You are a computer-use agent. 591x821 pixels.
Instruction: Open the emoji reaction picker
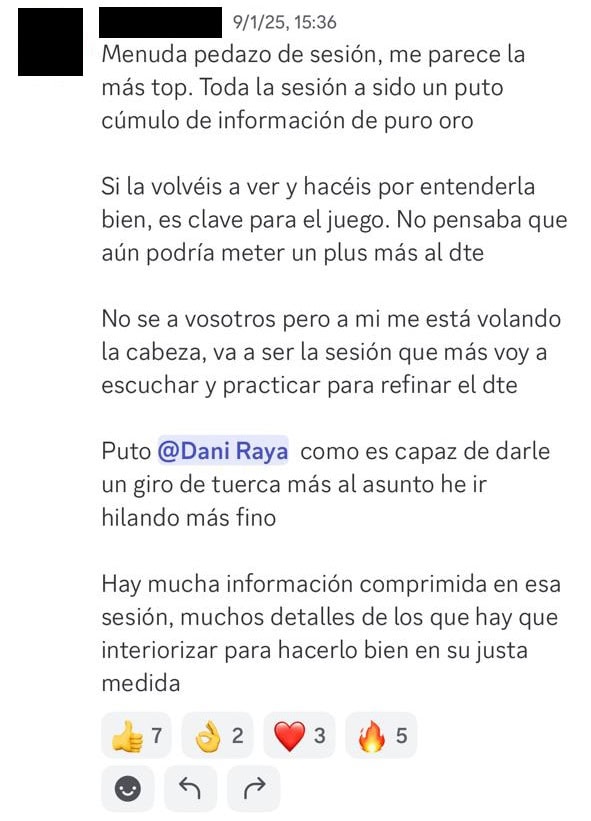pos(128,789)
